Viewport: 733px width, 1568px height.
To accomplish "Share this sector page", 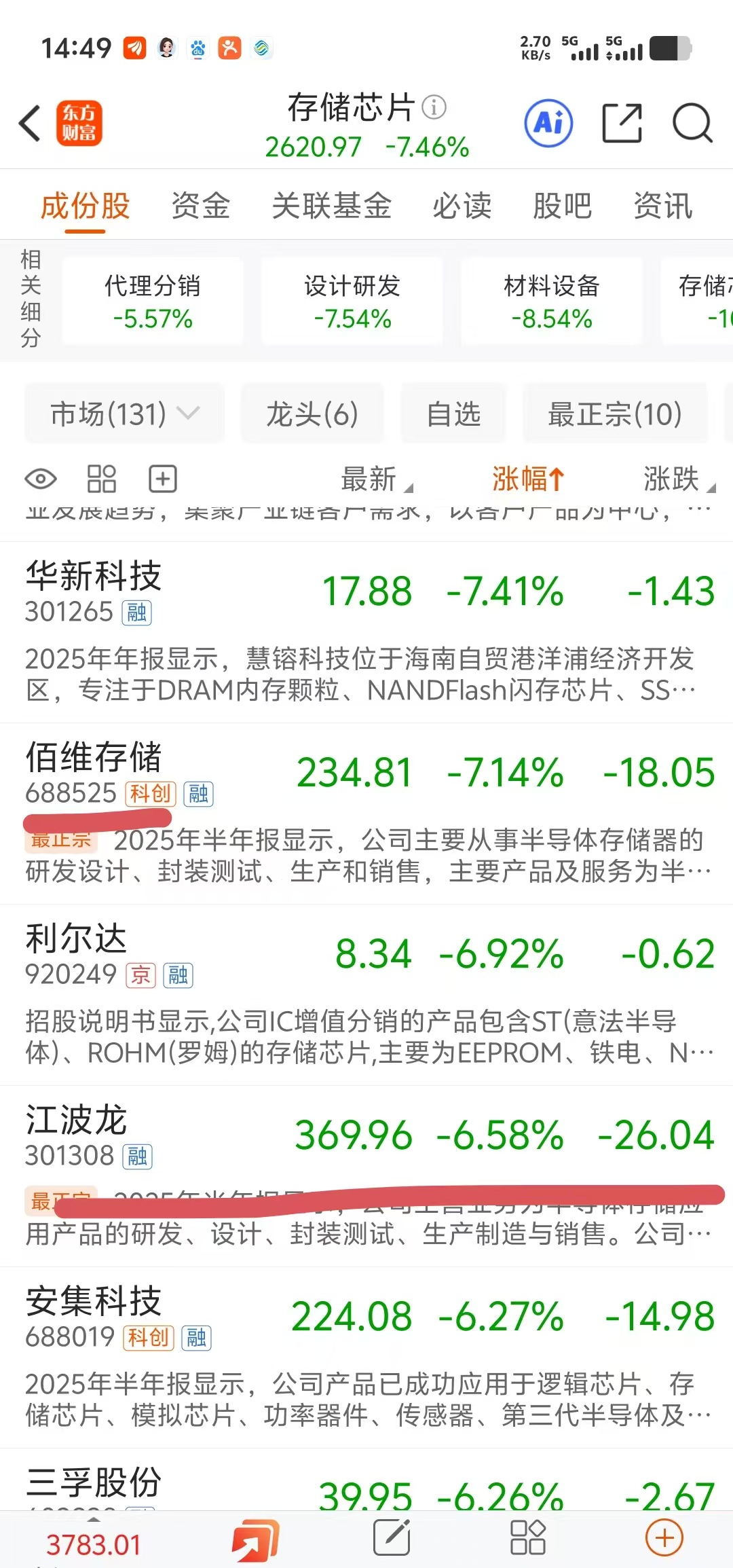I will [x=622, y=124].
